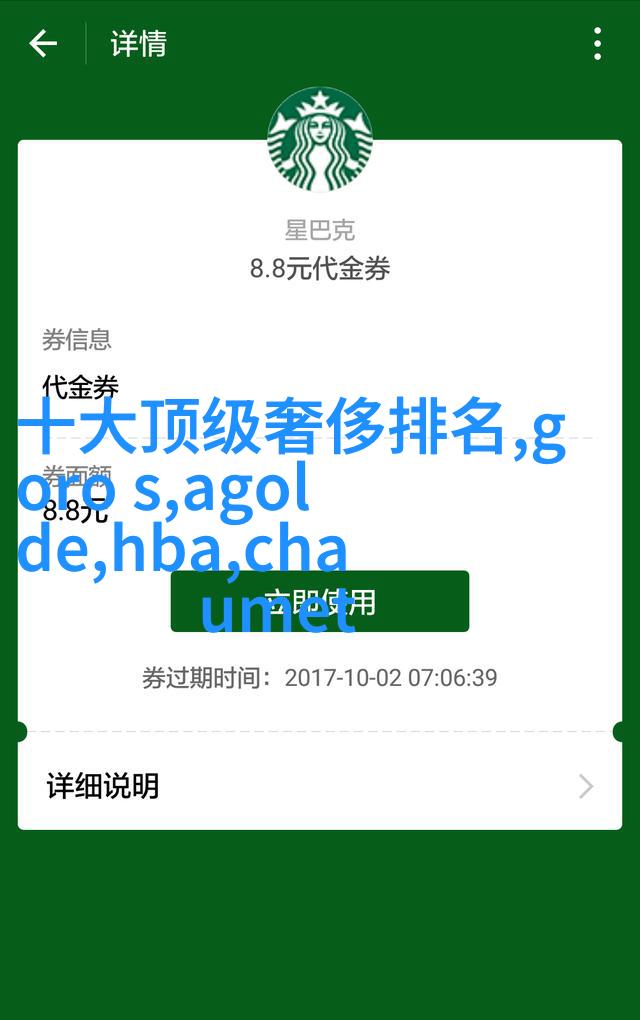Open the three-dot overflow menu
The height and width of the screenshot is (1020, 640).
pos(597,44)
